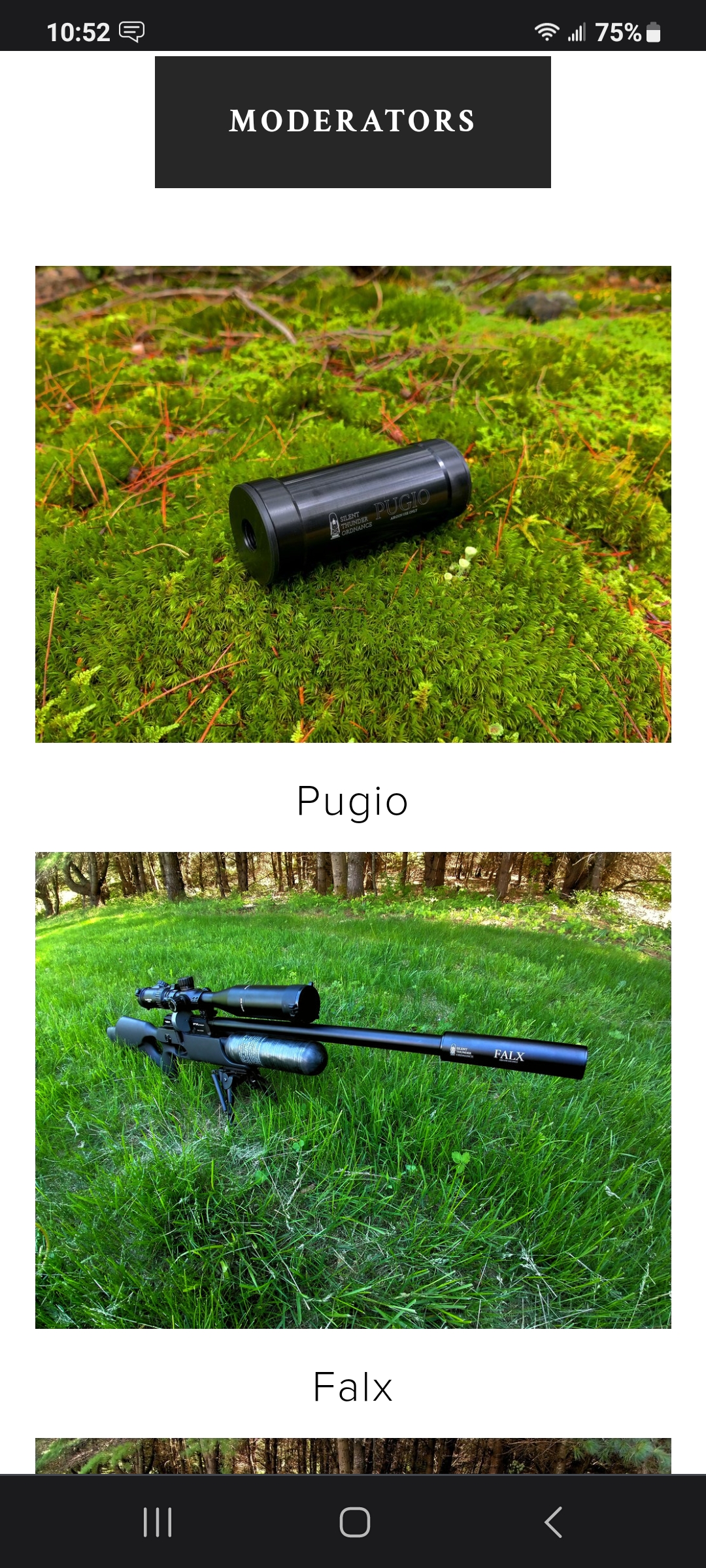
Task: Tap the Moderators button
Action: coord(352,122)
